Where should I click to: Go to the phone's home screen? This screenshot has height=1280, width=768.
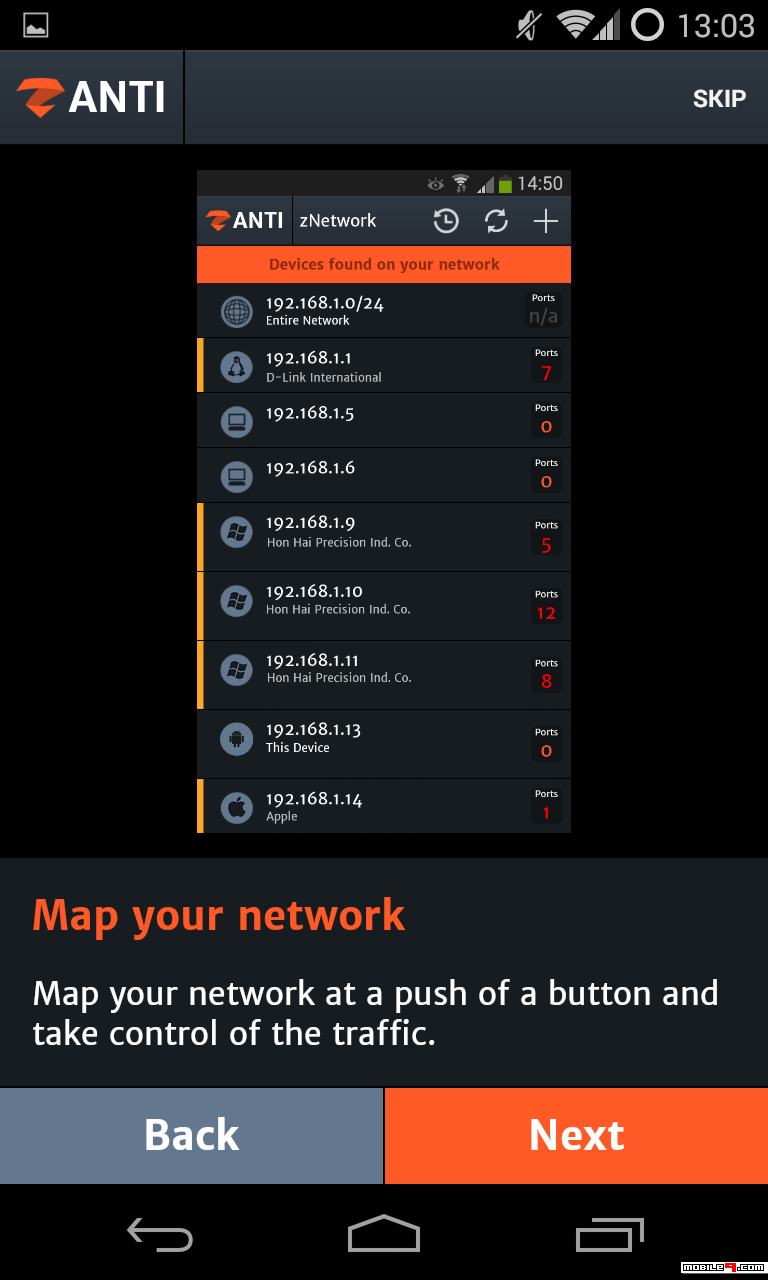(x=384, y=1234)
